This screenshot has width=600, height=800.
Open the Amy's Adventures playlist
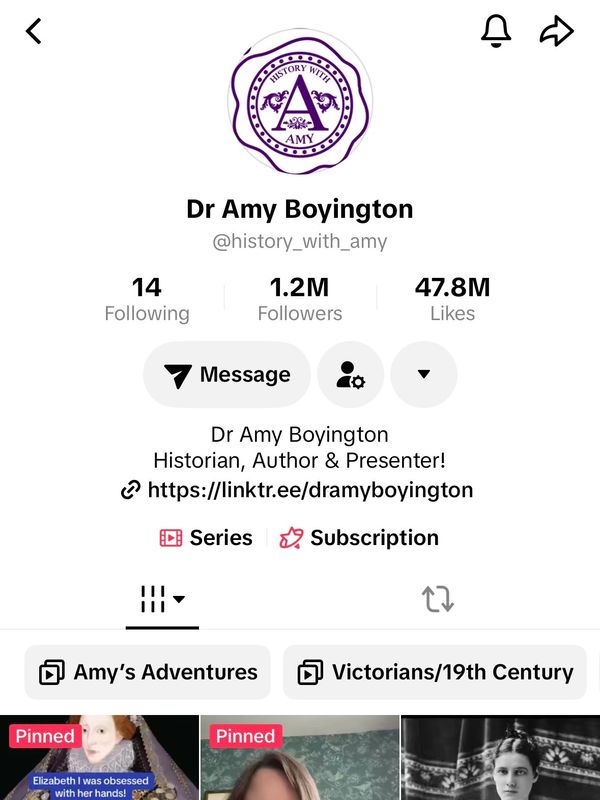pyautogui.click(x=148, y=672)
